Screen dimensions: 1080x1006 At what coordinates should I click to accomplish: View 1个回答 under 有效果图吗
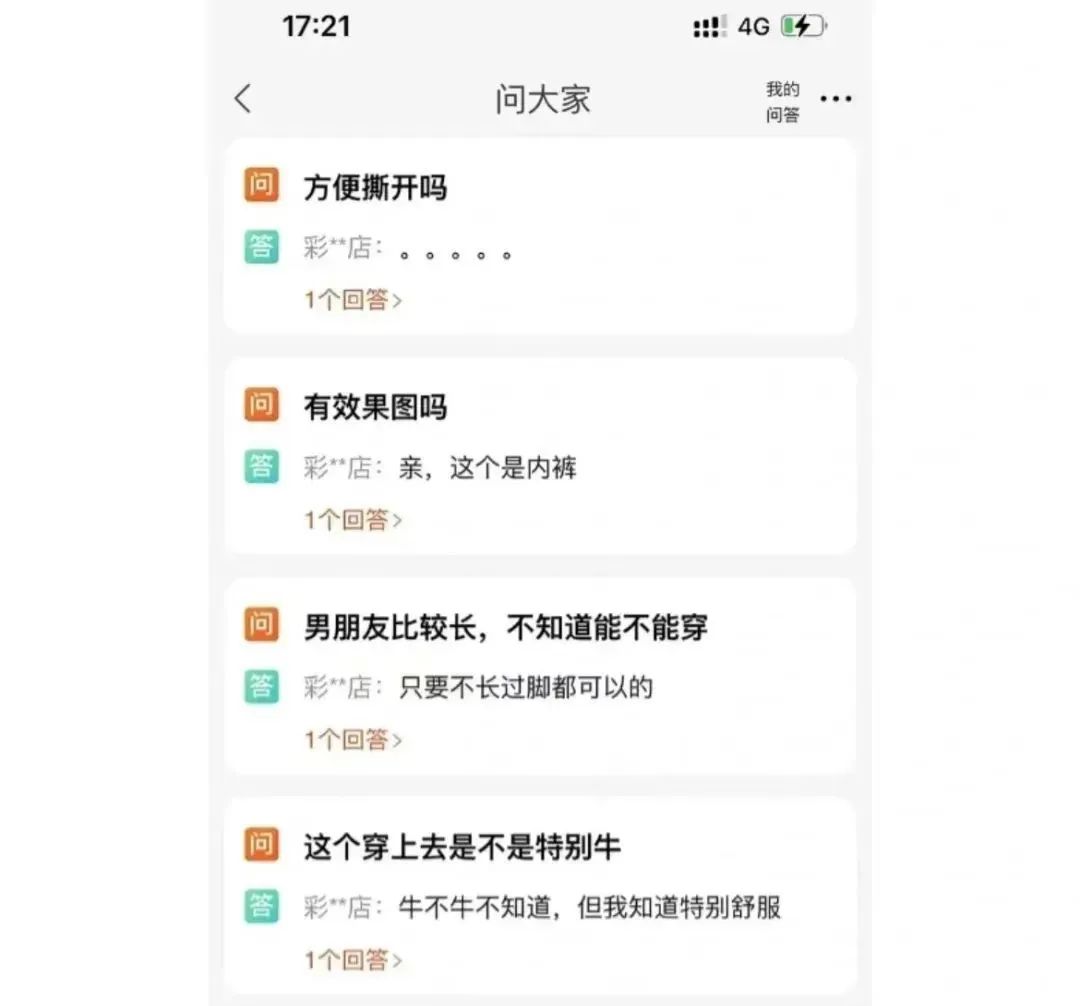(x=353, y=520)
